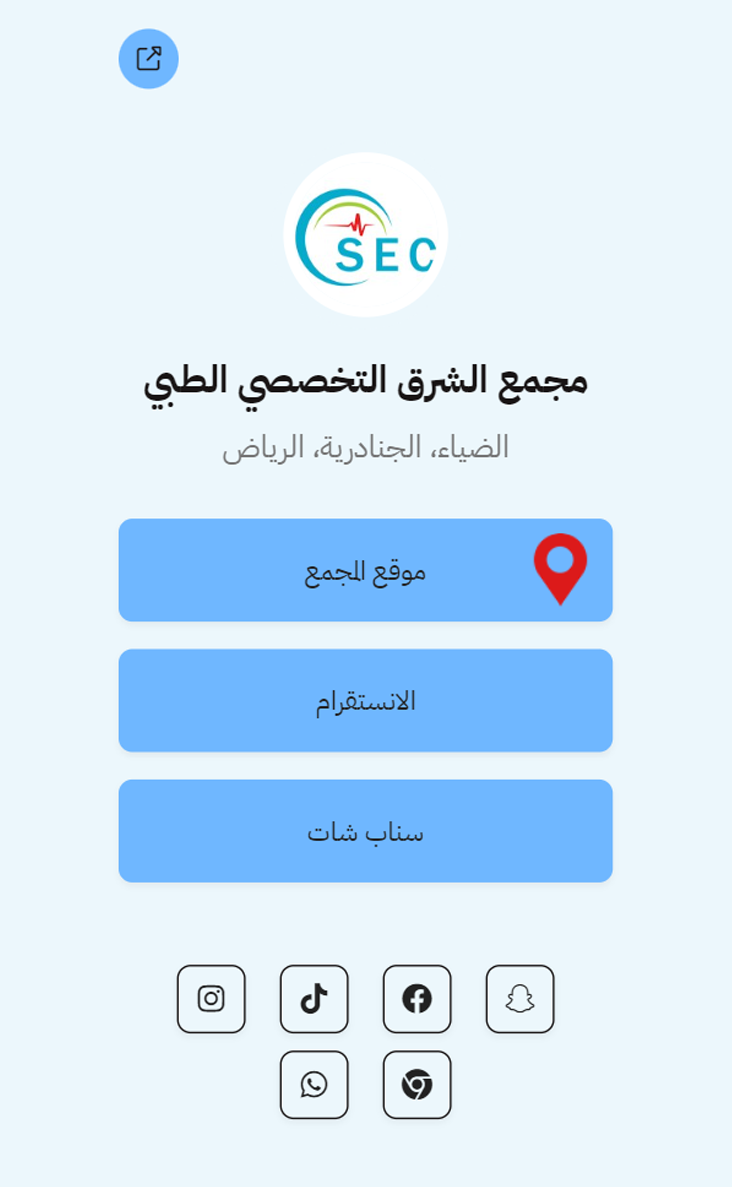The image size is (732, 1187).
Task: Open the TikTok social icon
Action: [x=314, y=999]
